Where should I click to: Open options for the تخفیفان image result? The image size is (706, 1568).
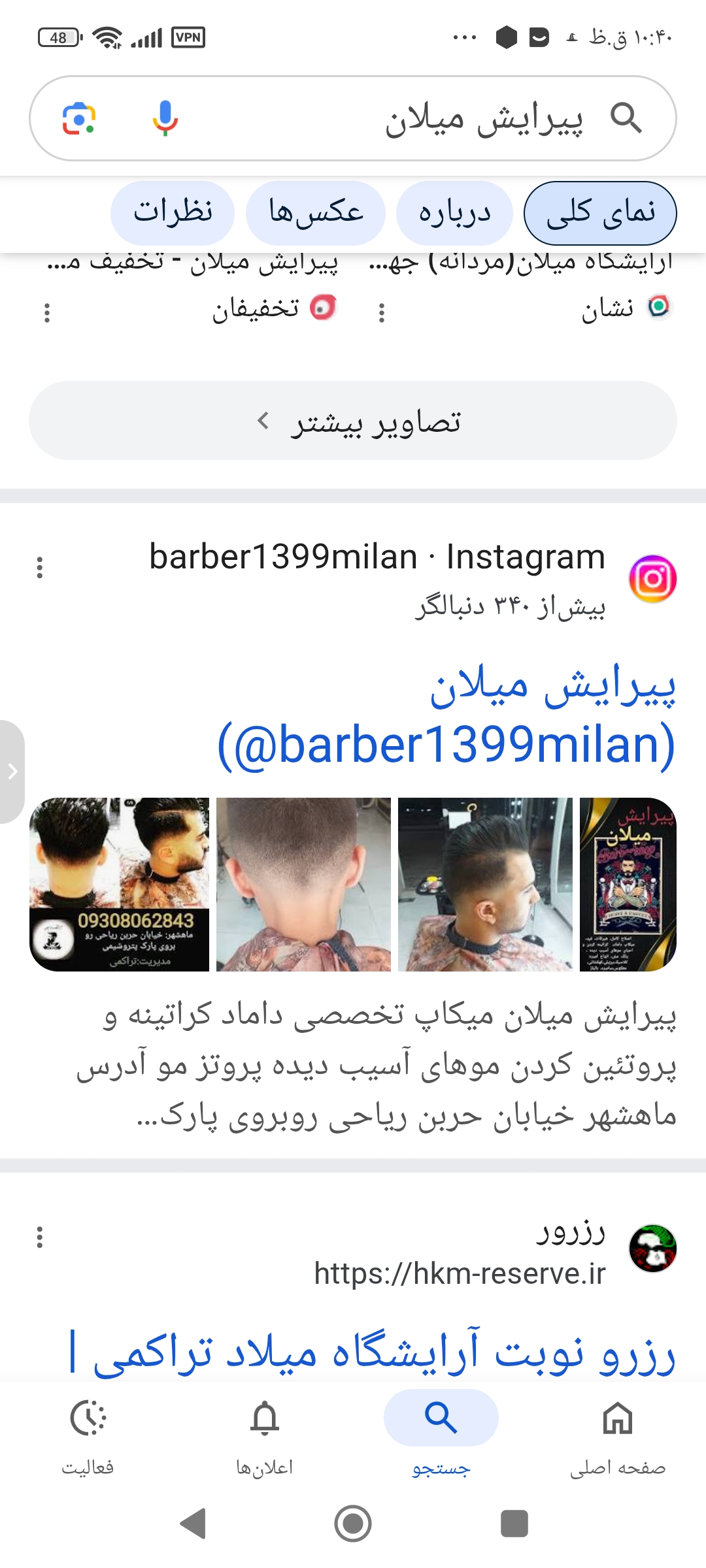click(46, 313)
